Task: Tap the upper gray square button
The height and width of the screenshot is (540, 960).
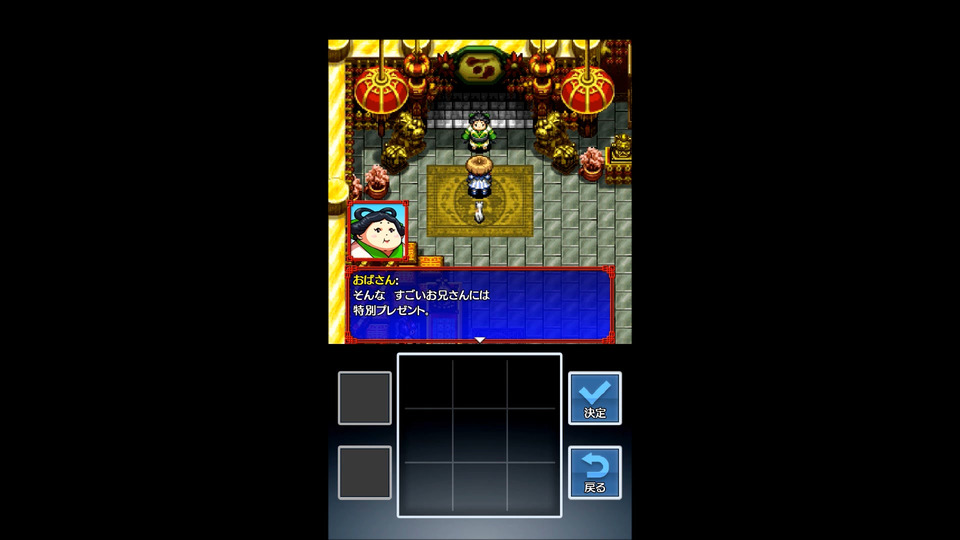Action: [365, 398]
